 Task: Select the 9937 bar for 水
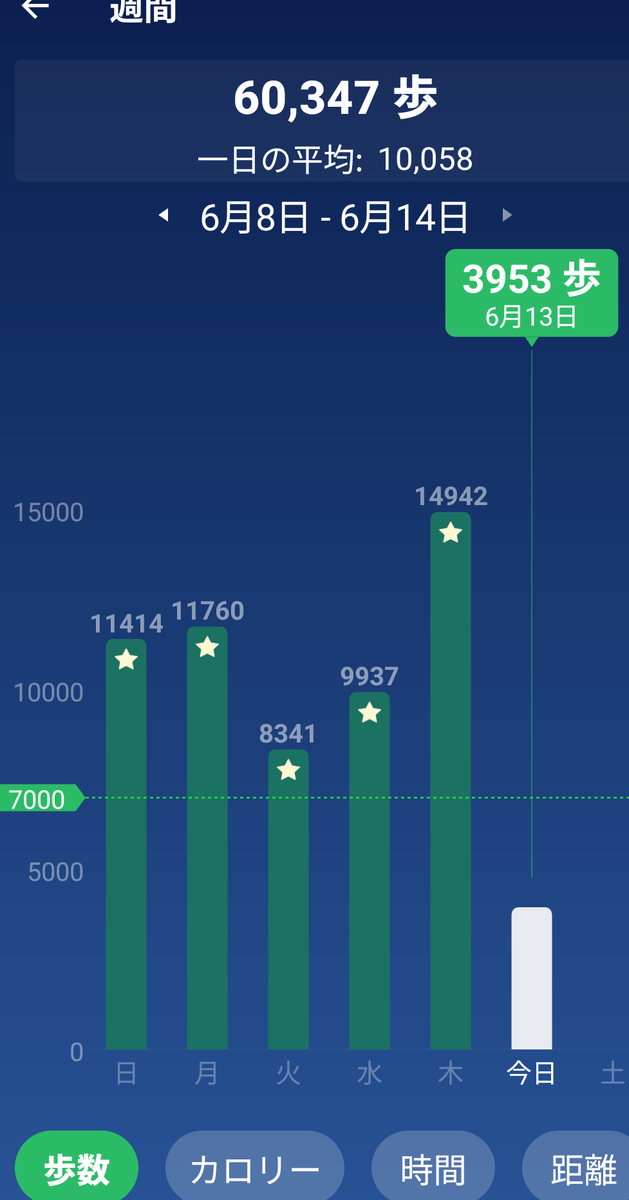(369, 871)
